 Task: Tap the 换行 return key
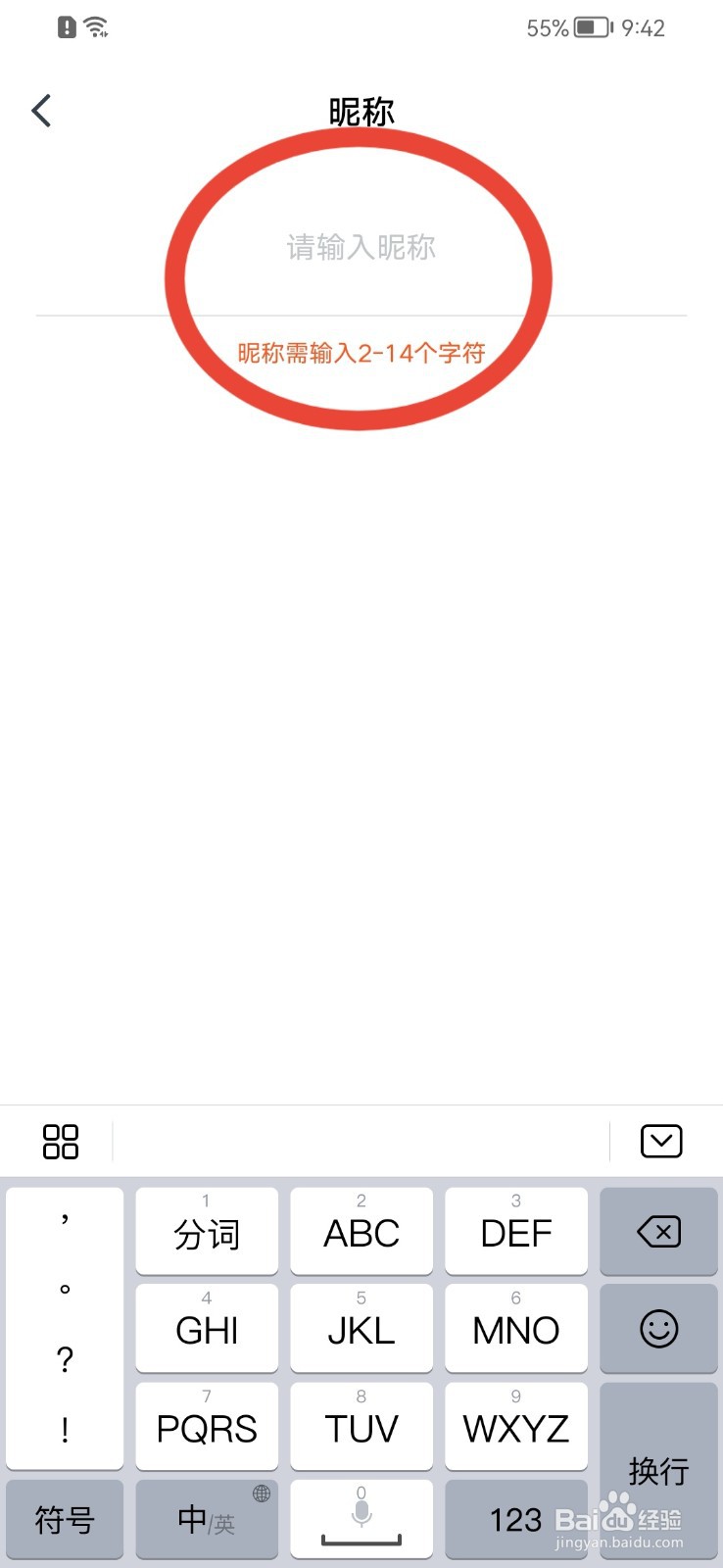coord(658,1470)
